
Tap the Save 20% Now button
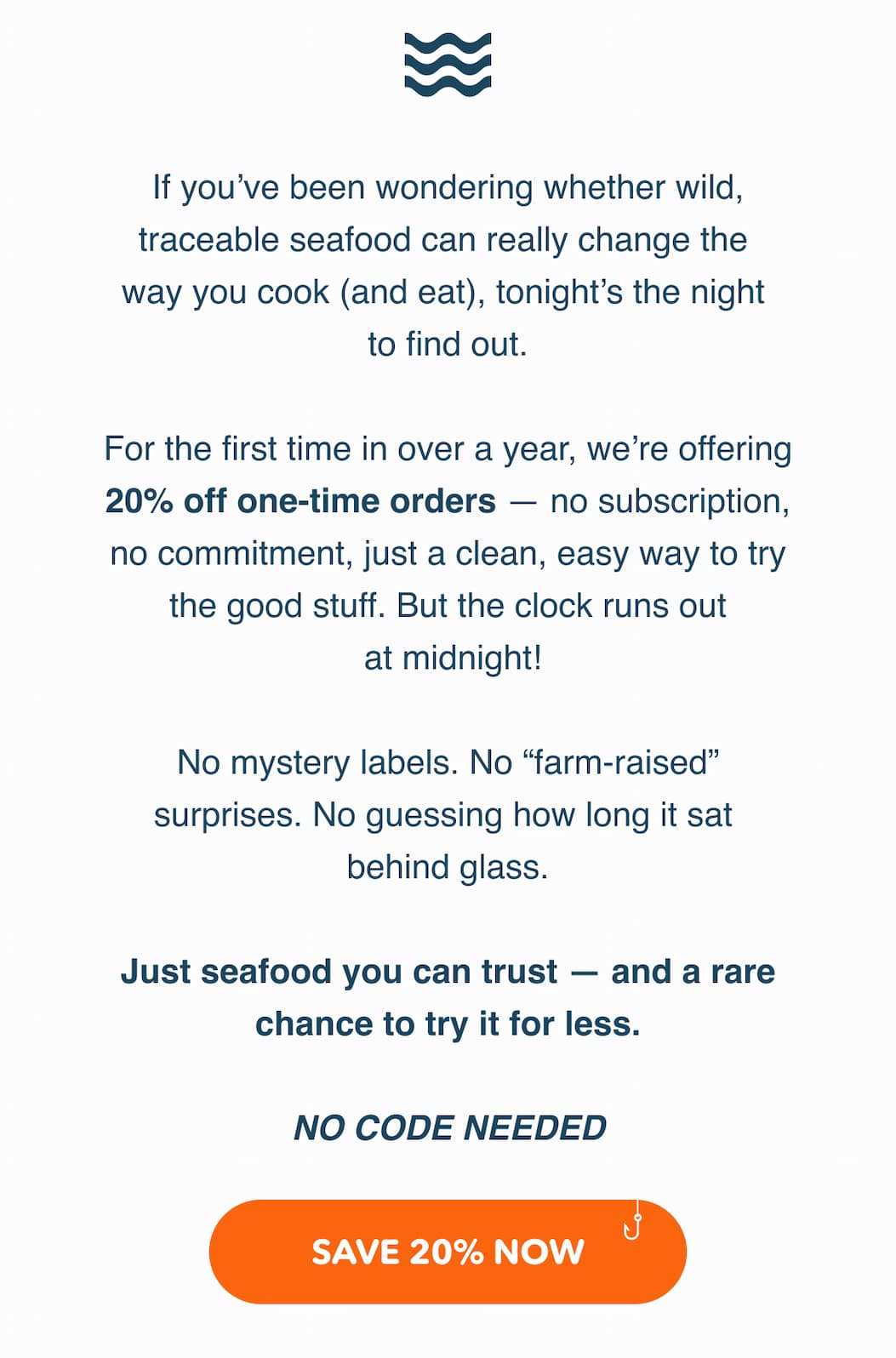(x=448, y=1252)
